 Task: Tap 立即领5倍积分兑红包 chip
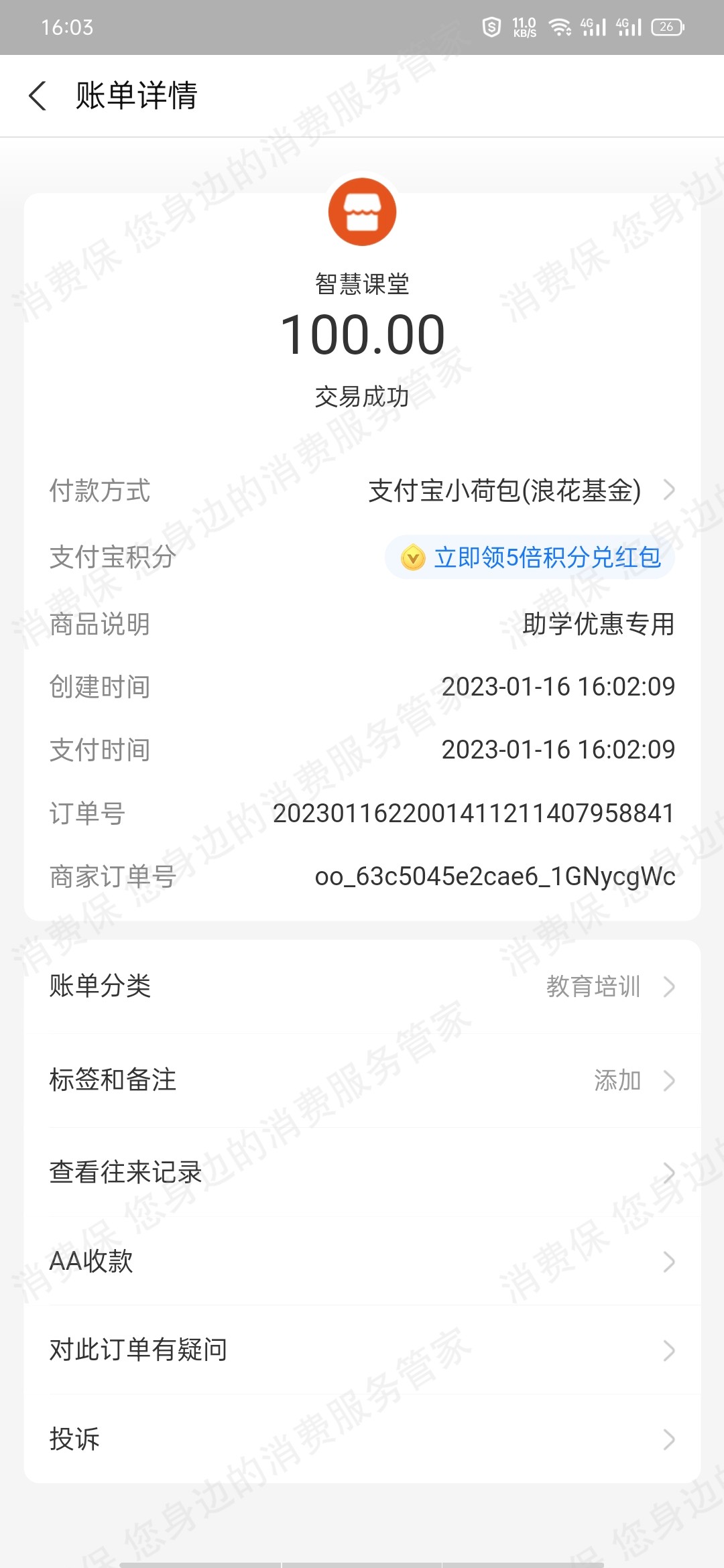click(530, 558)
